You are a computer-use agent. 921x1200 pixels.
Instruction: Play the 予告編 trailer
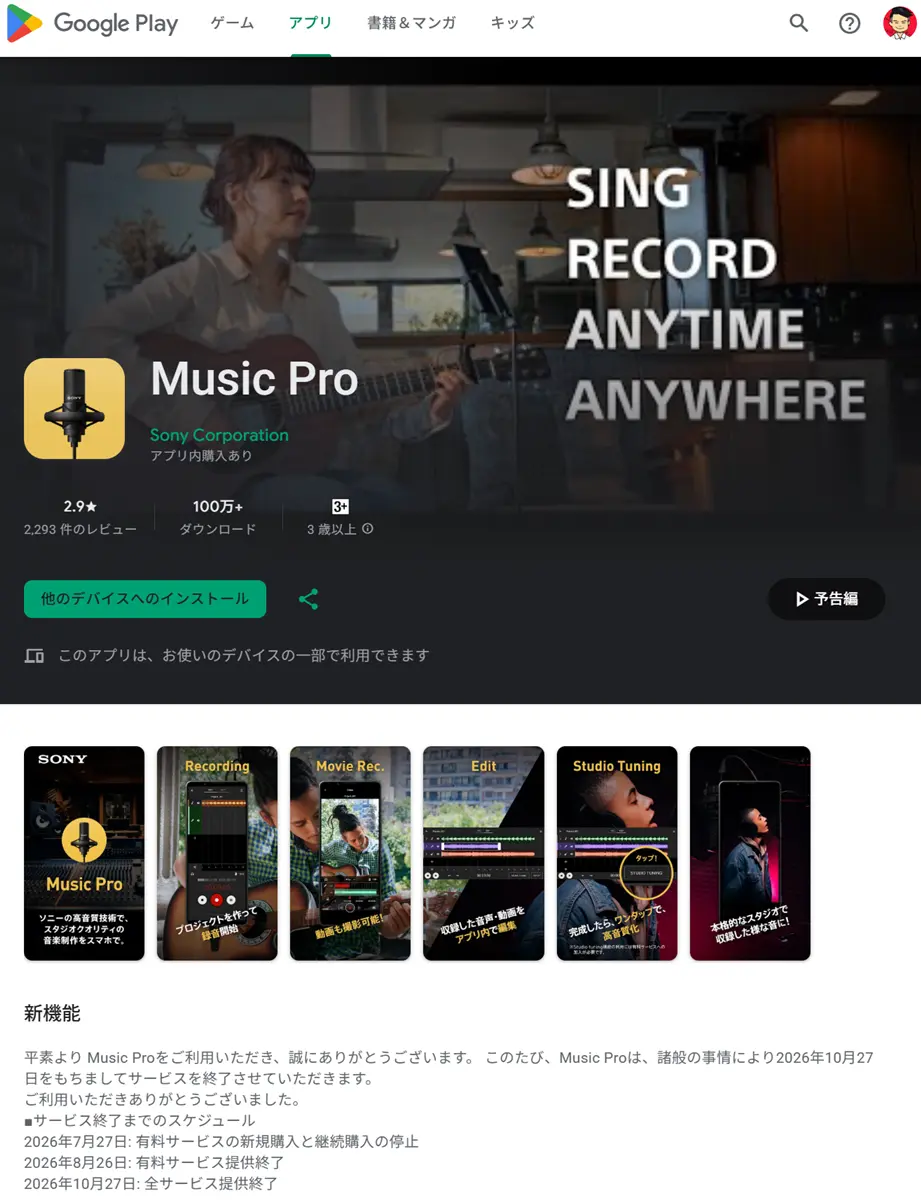(x=826, y=599)
